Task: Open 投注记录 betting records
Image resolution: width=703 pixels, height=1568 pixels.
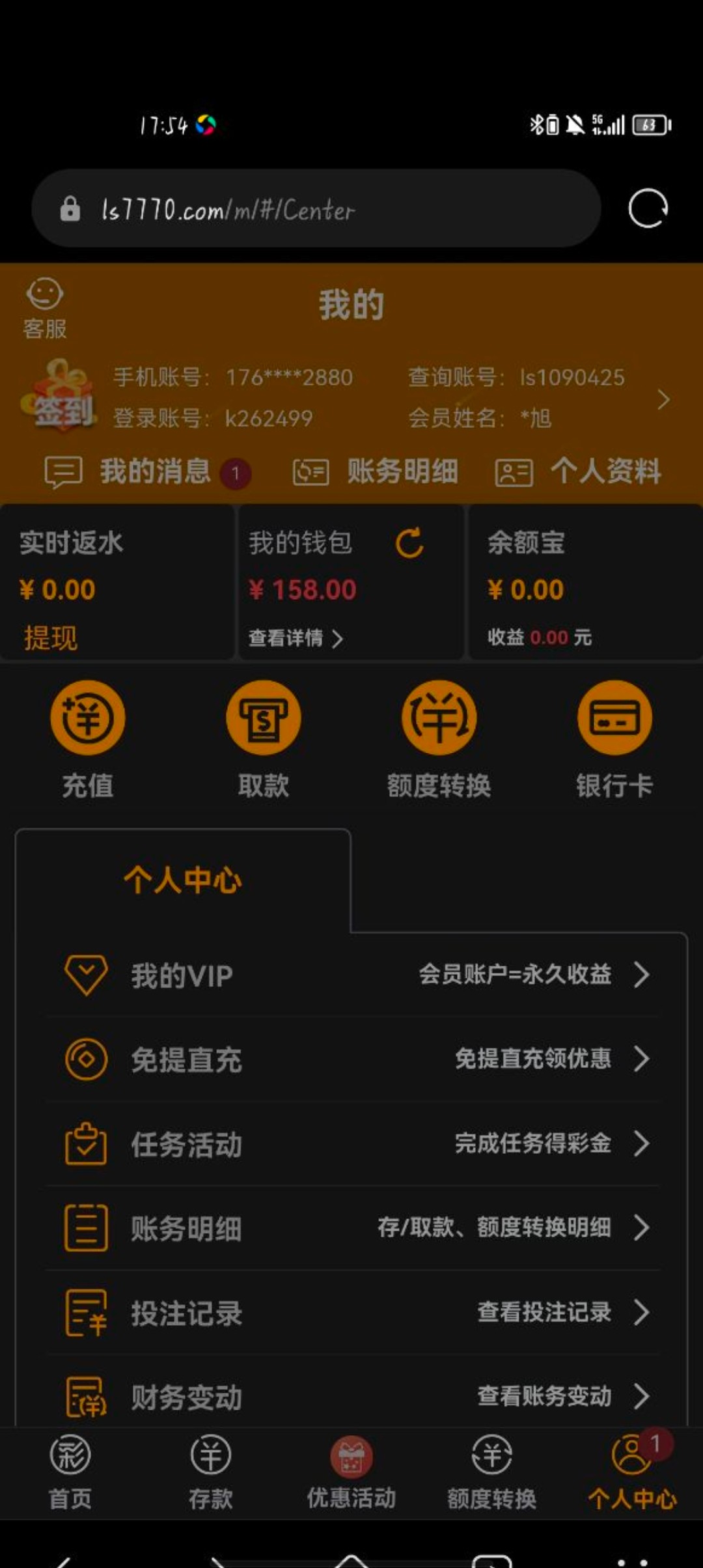Action: point(351,1312)
